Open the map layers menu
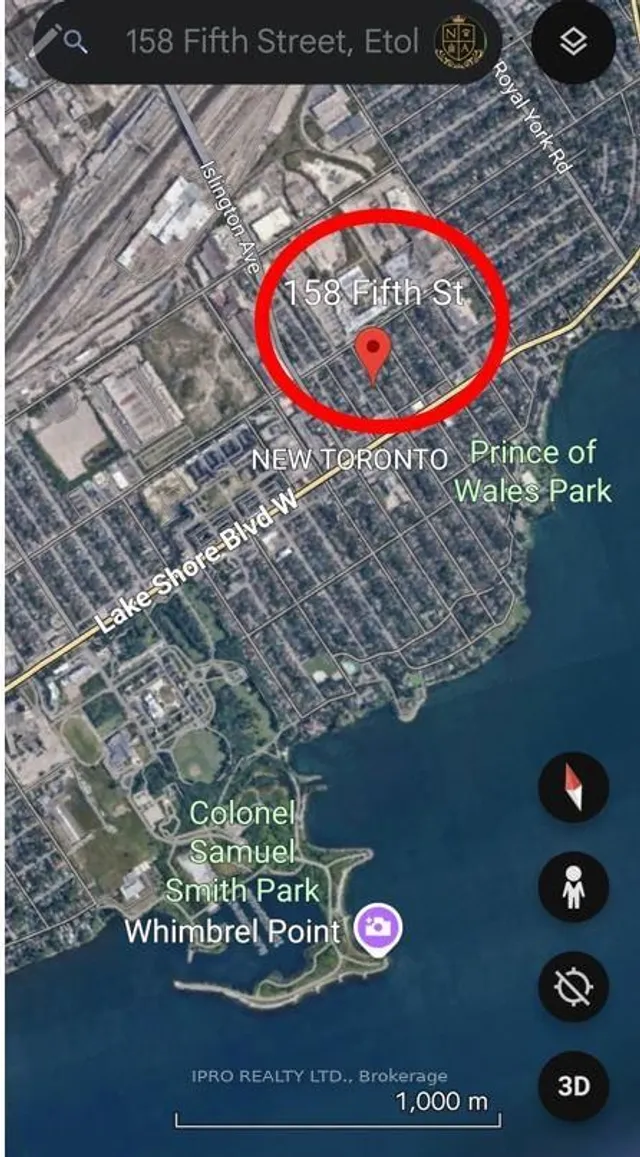This screenshot has width=640, height=1157. coord(573,42)
